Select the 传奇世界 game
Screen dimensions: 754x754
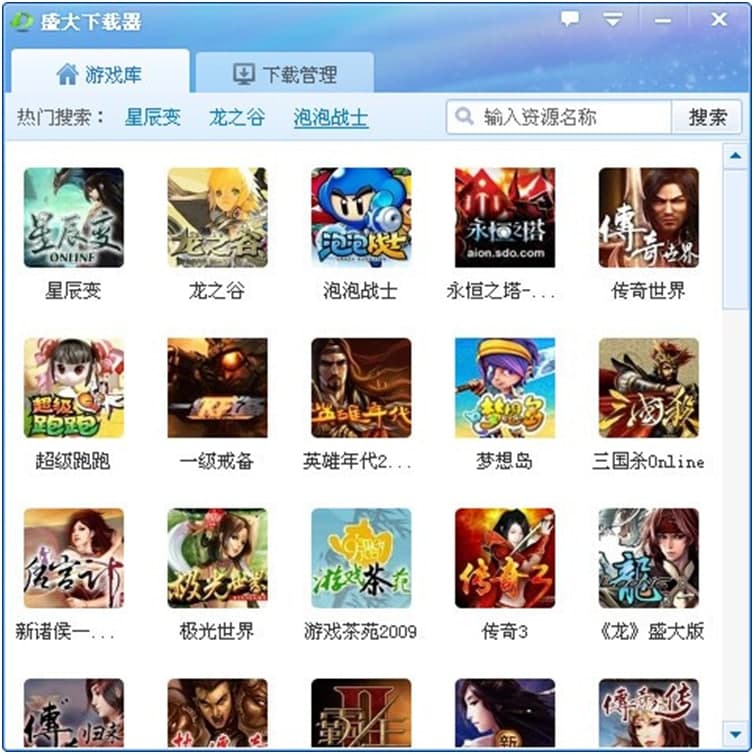click(648, 218)
